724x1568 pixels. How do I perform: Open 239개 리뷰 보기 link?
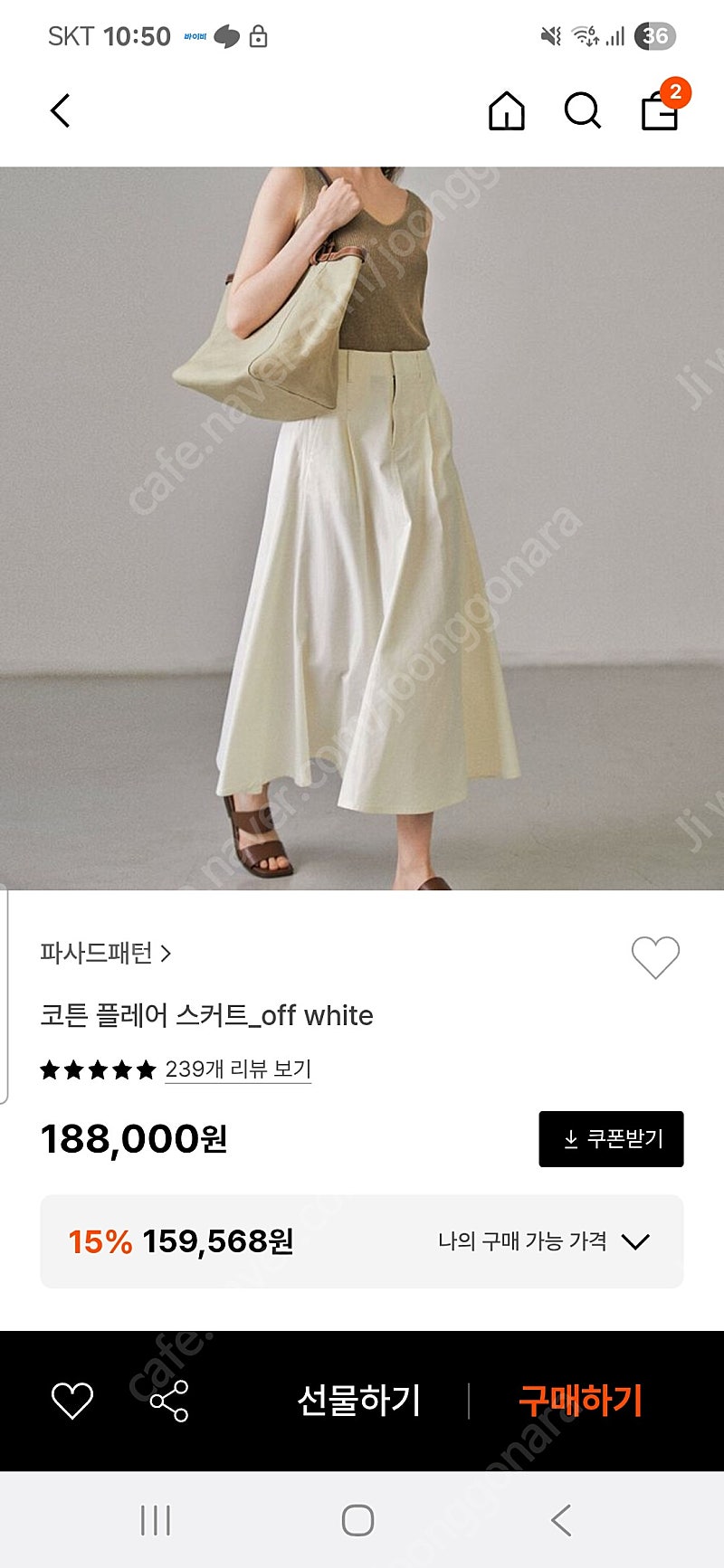pos(238,1069)
